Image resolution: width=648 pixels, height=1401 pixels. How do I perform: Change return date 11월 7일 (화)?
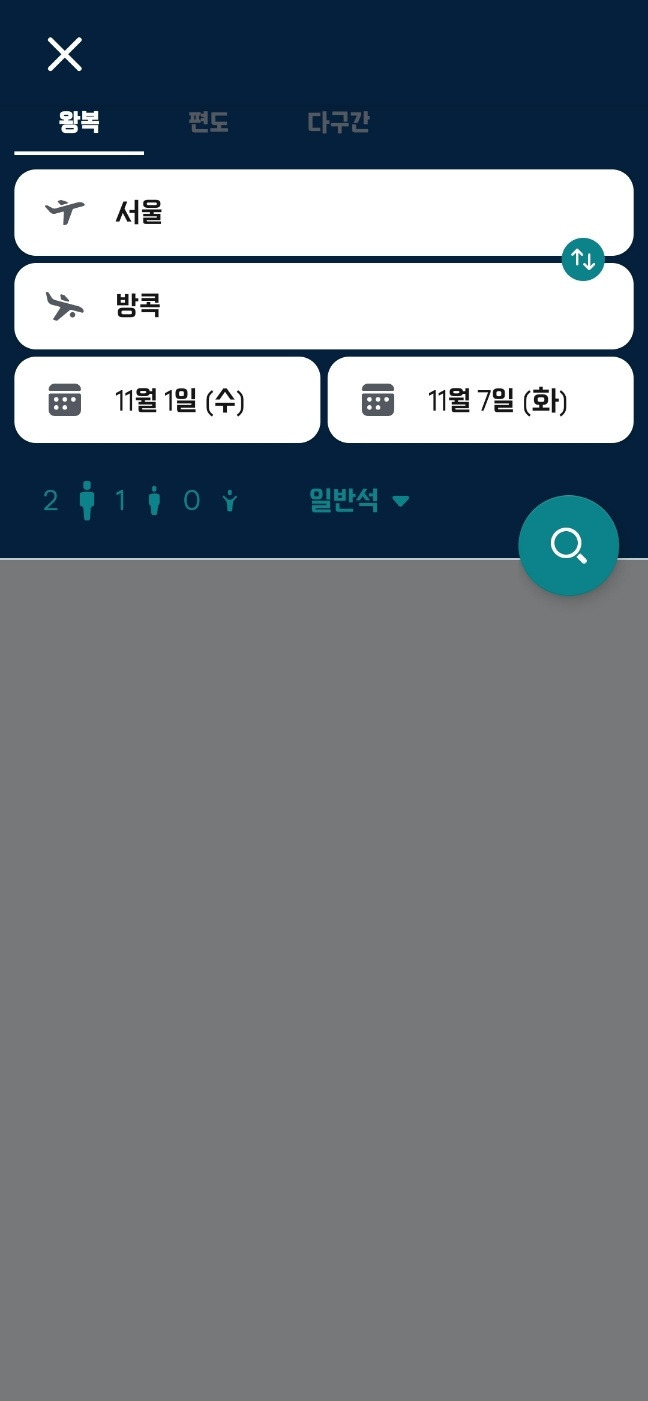click(x=480, y=400)
